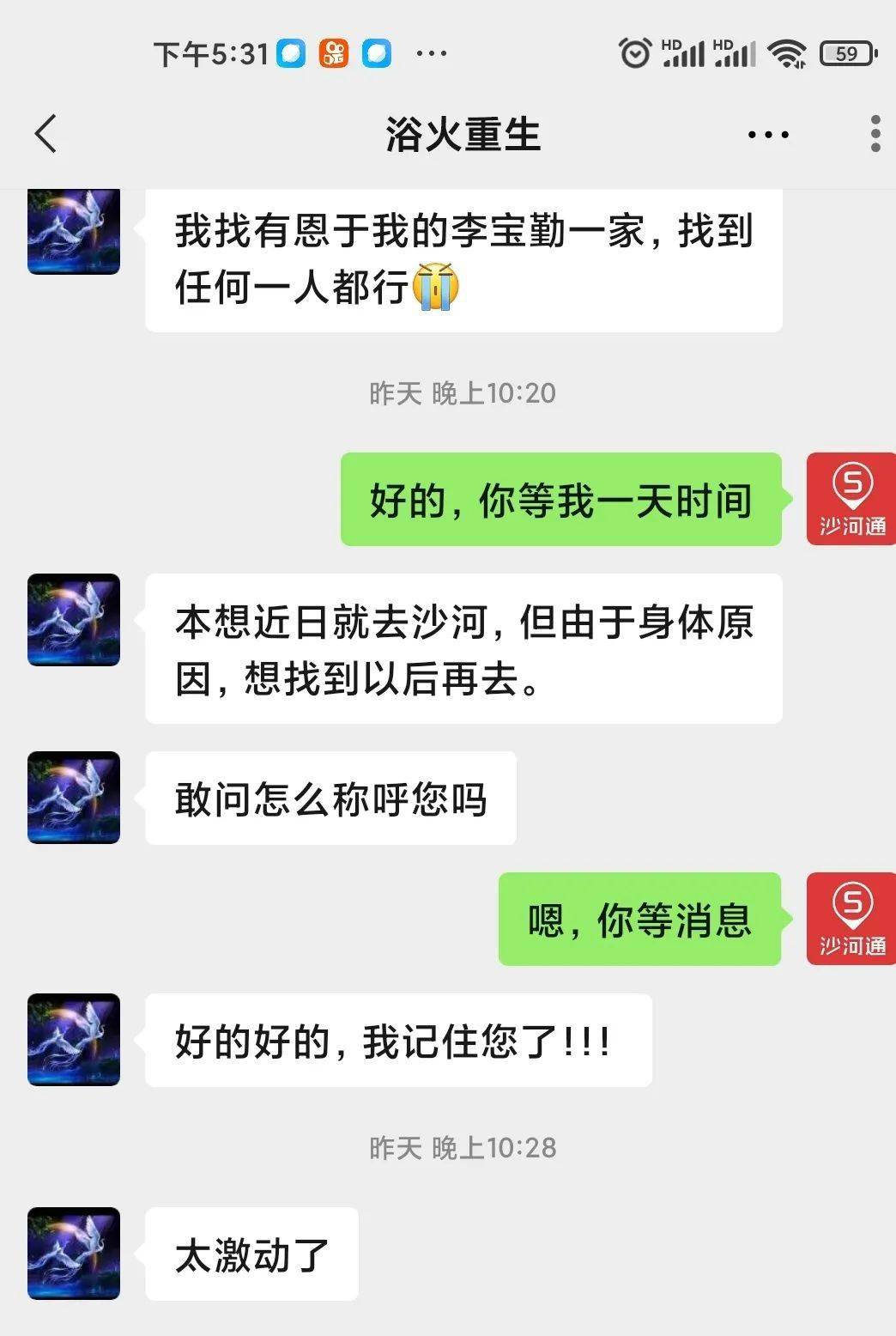The image size is (896, 1336).
Task: Go back from the 浴火重生 chat
Action: (x=46, y=134)
